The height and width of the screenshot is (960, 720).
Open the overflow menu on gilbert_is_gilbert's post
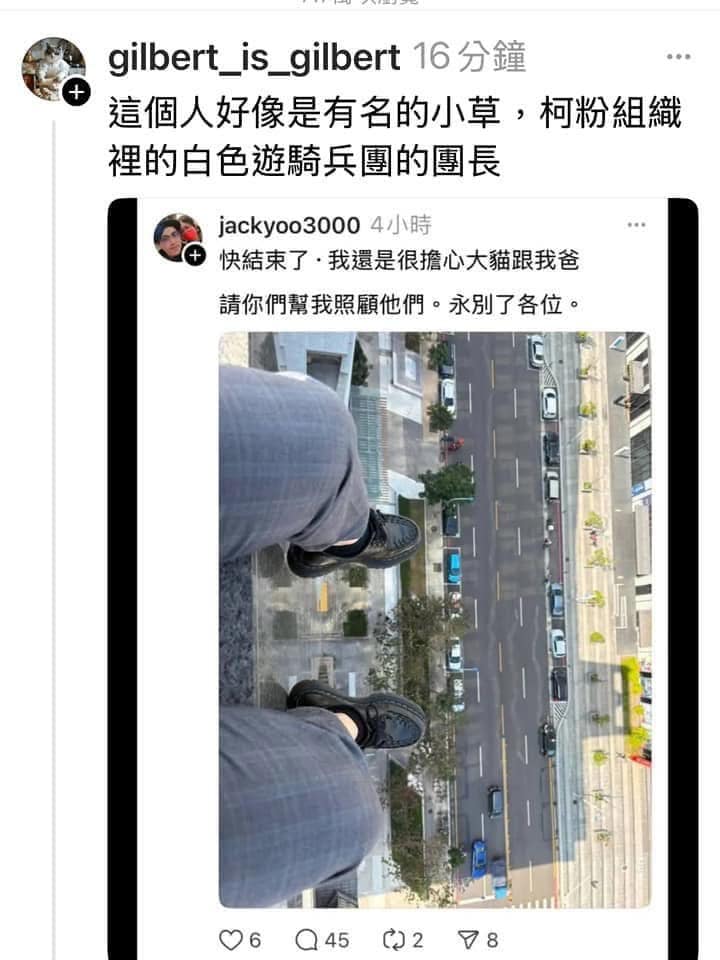[678, 58]
